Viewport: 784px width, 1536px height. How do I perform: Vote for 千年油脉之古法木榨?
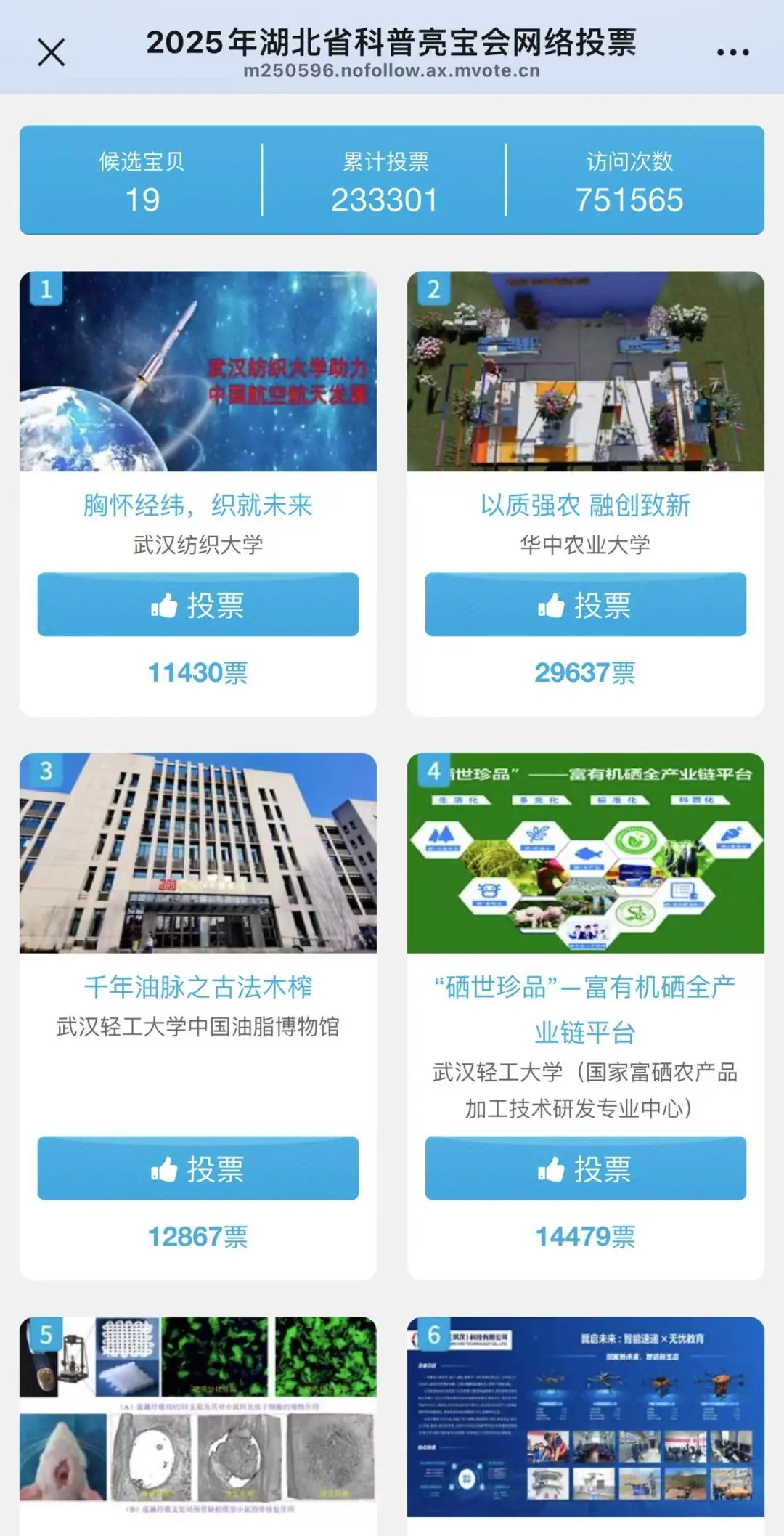pos(197,1168)
